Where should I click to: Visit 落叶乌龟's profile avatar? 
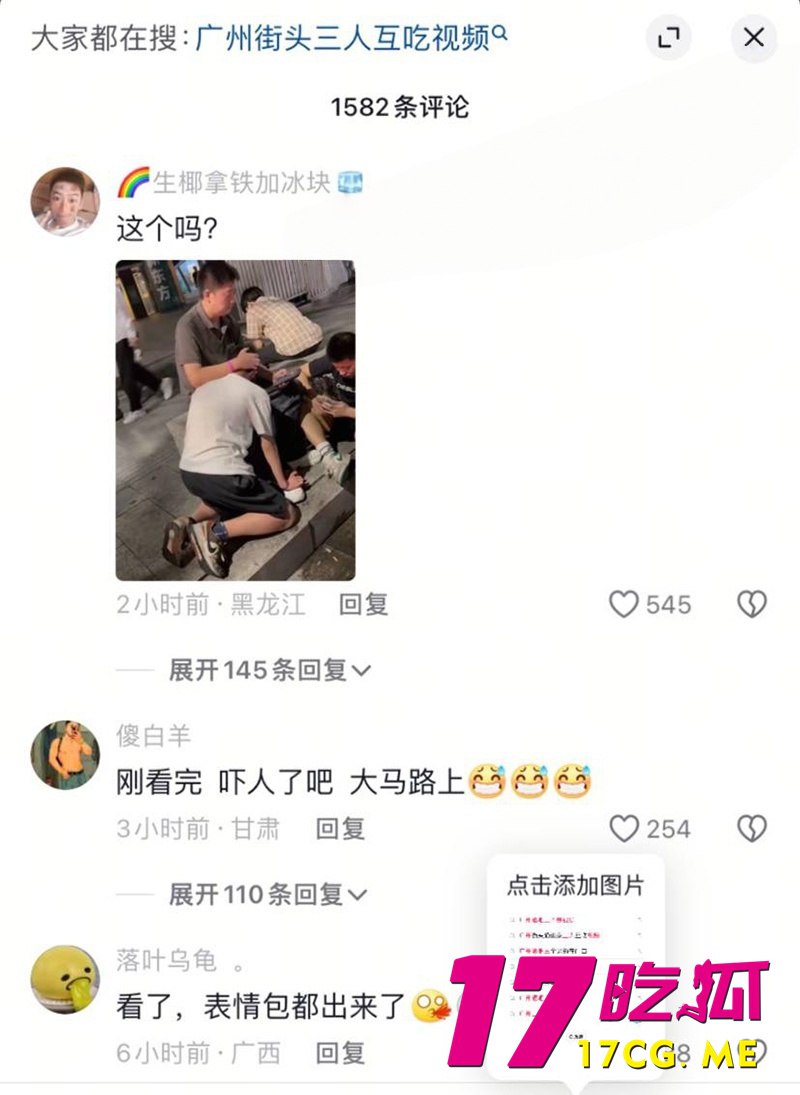(66, 980)
